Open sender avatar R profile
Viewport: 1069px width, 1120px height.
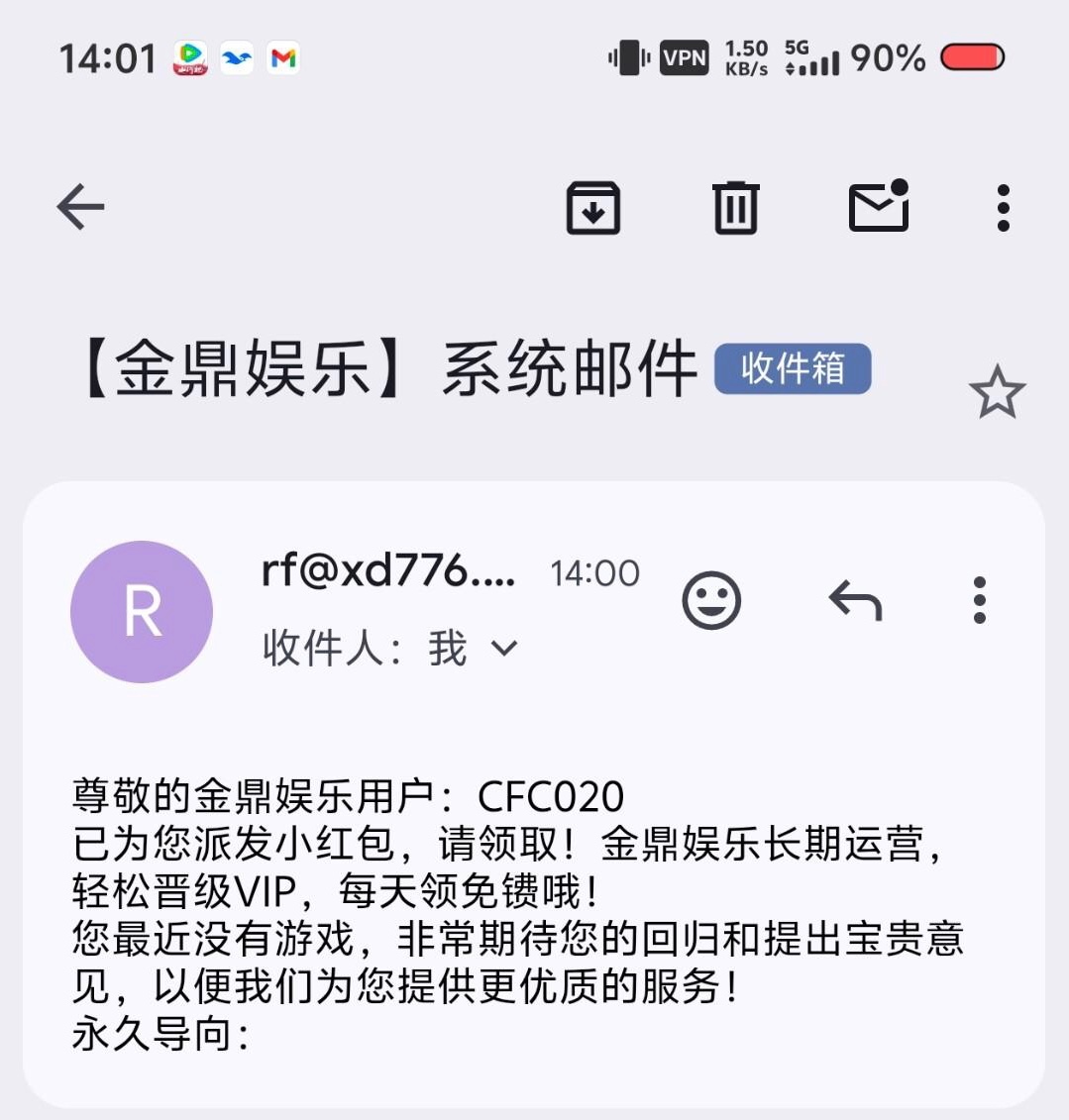click(142, 611)
